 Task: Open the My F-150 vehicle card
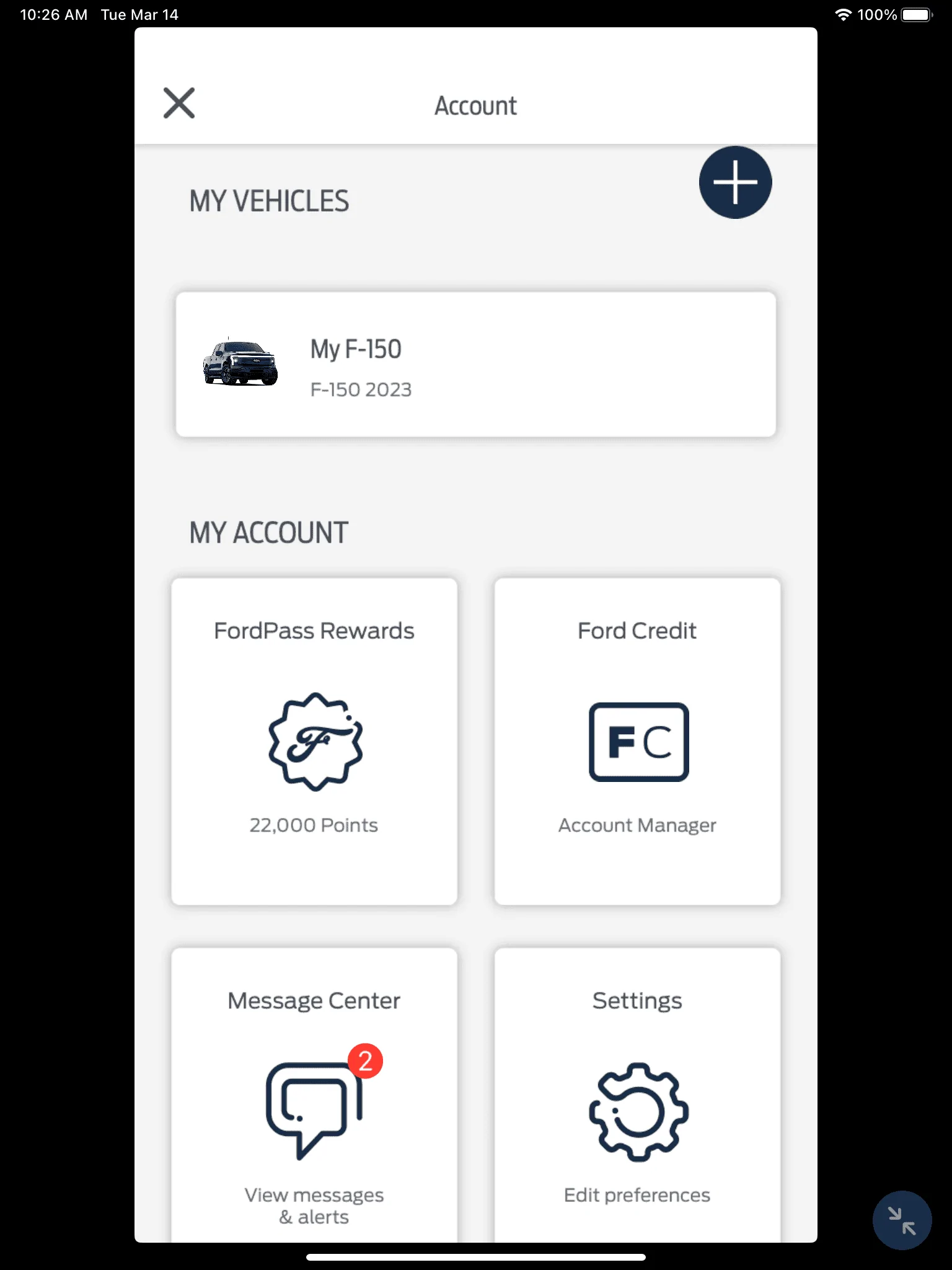point(475,365)
